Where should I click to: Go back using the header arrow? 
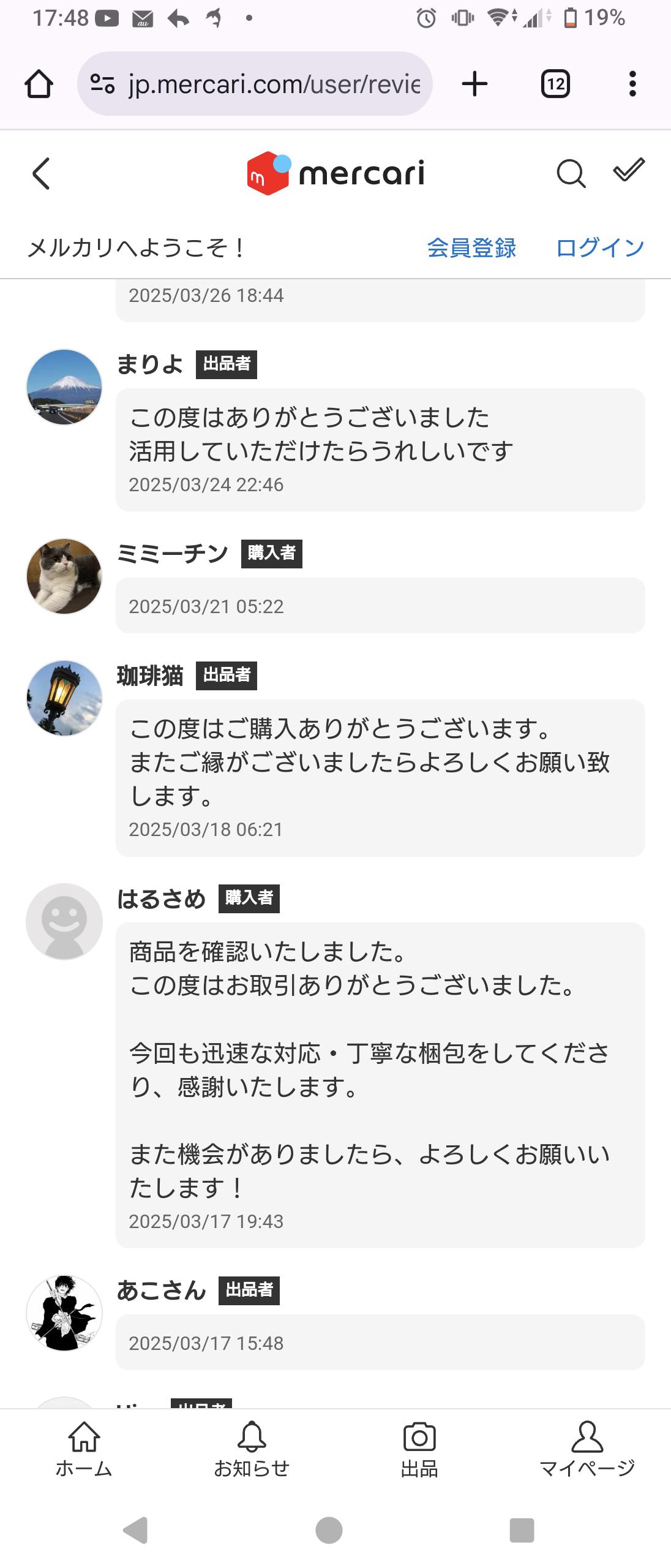tap(41, 173)
